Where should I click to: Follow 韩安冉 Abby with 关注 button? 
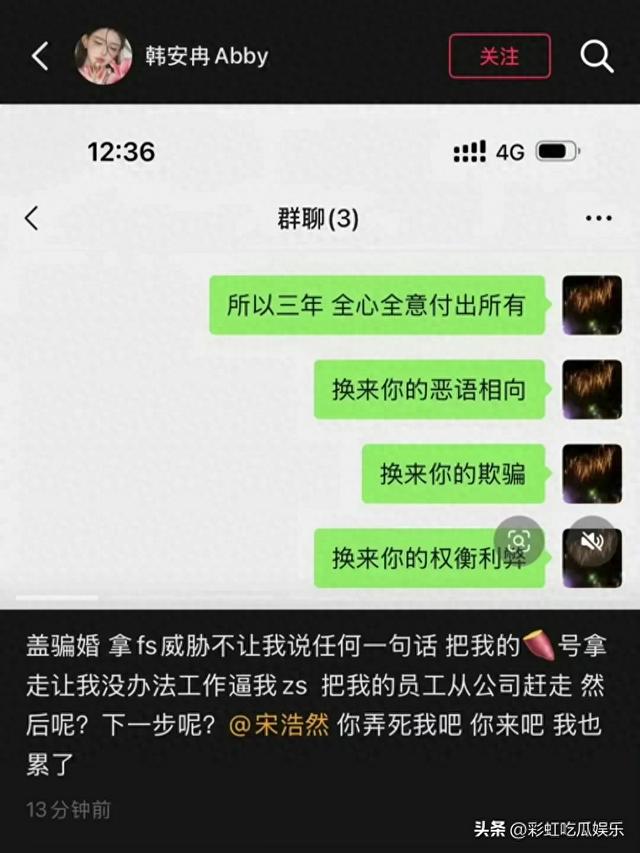[x=499, y=56]
